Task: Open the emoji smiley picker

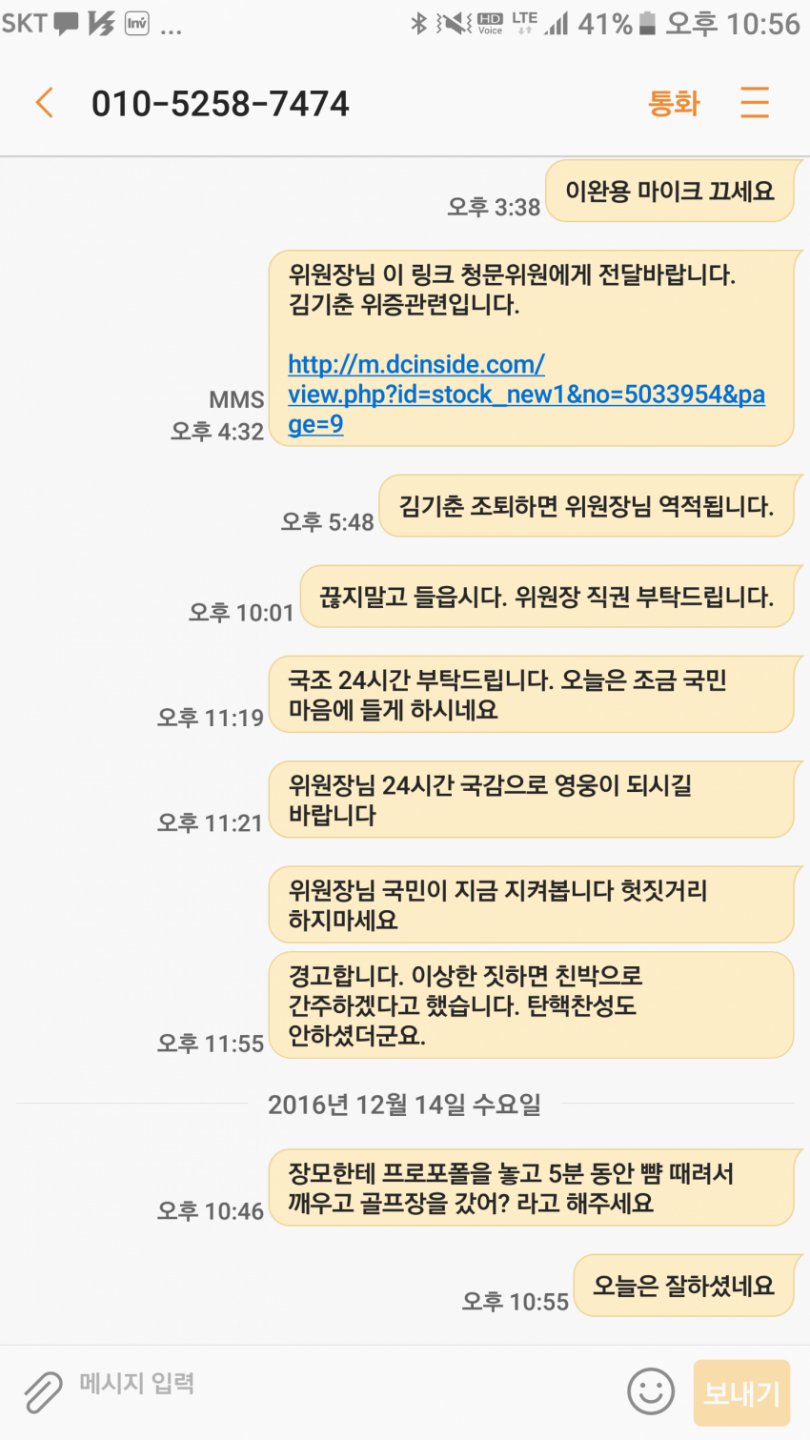Action: pos(651,1391)
